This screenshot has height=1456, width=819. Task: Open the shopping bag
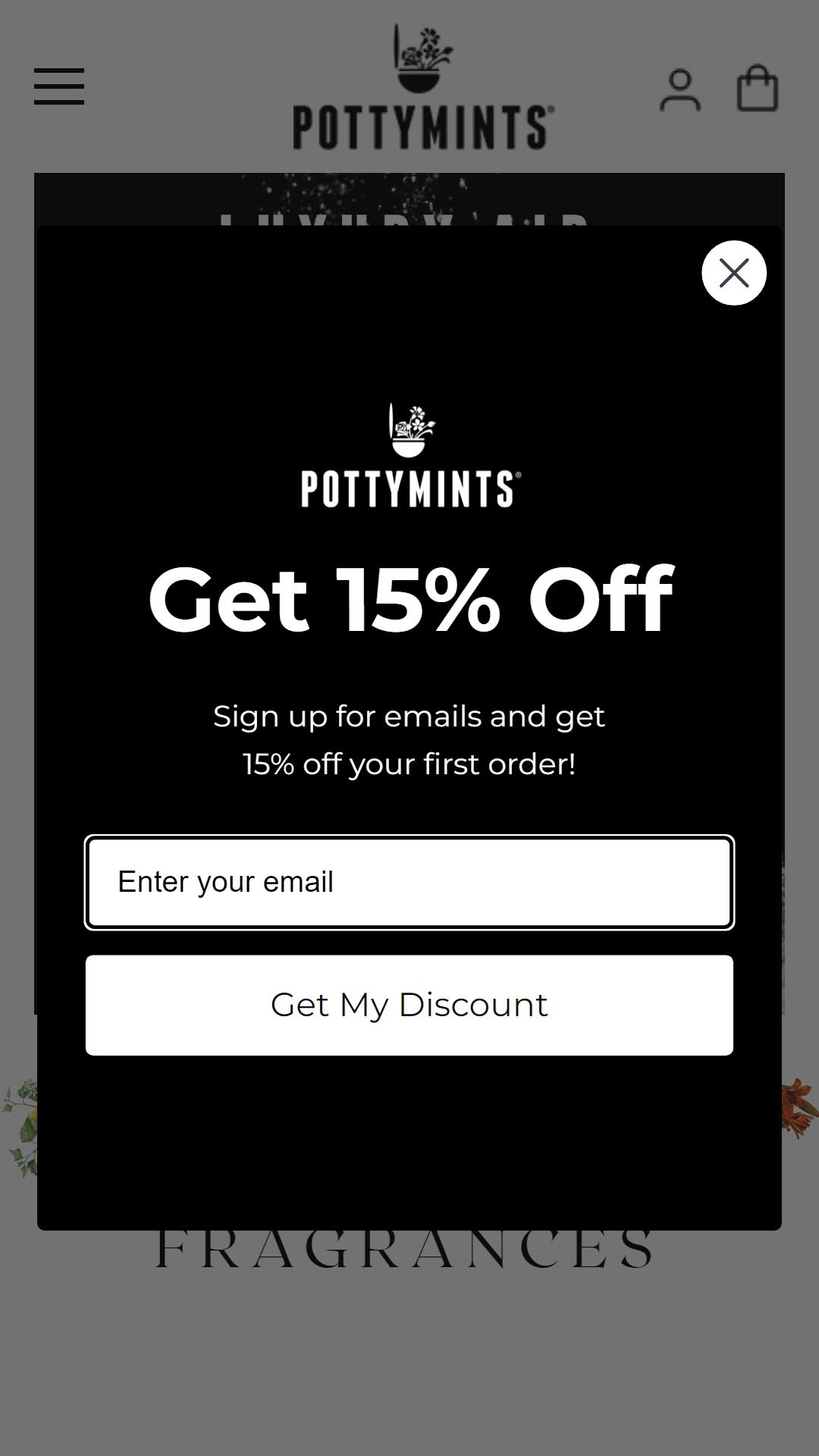click(758, 89)
